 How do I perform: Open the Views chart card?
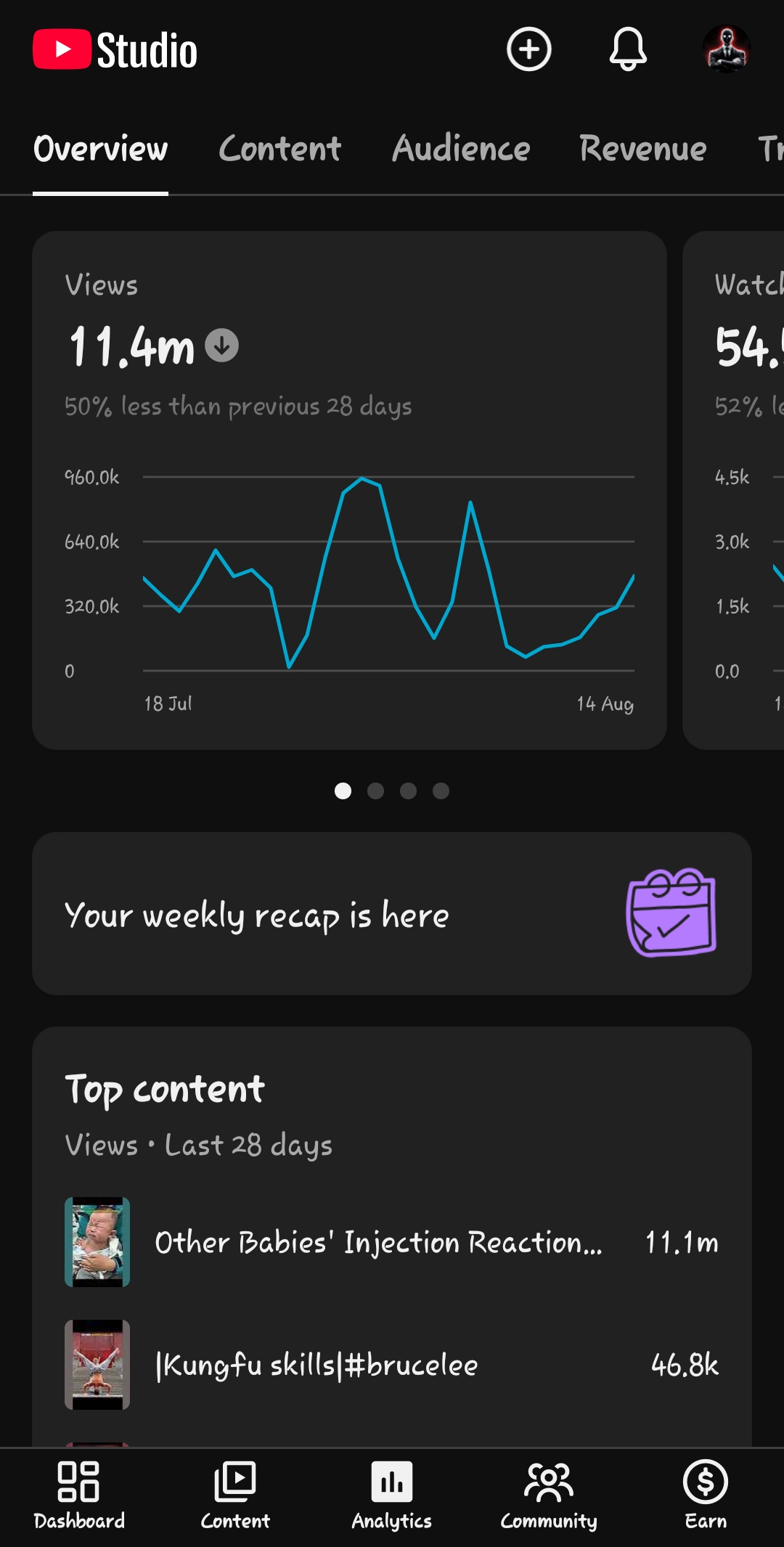[349, 490]
